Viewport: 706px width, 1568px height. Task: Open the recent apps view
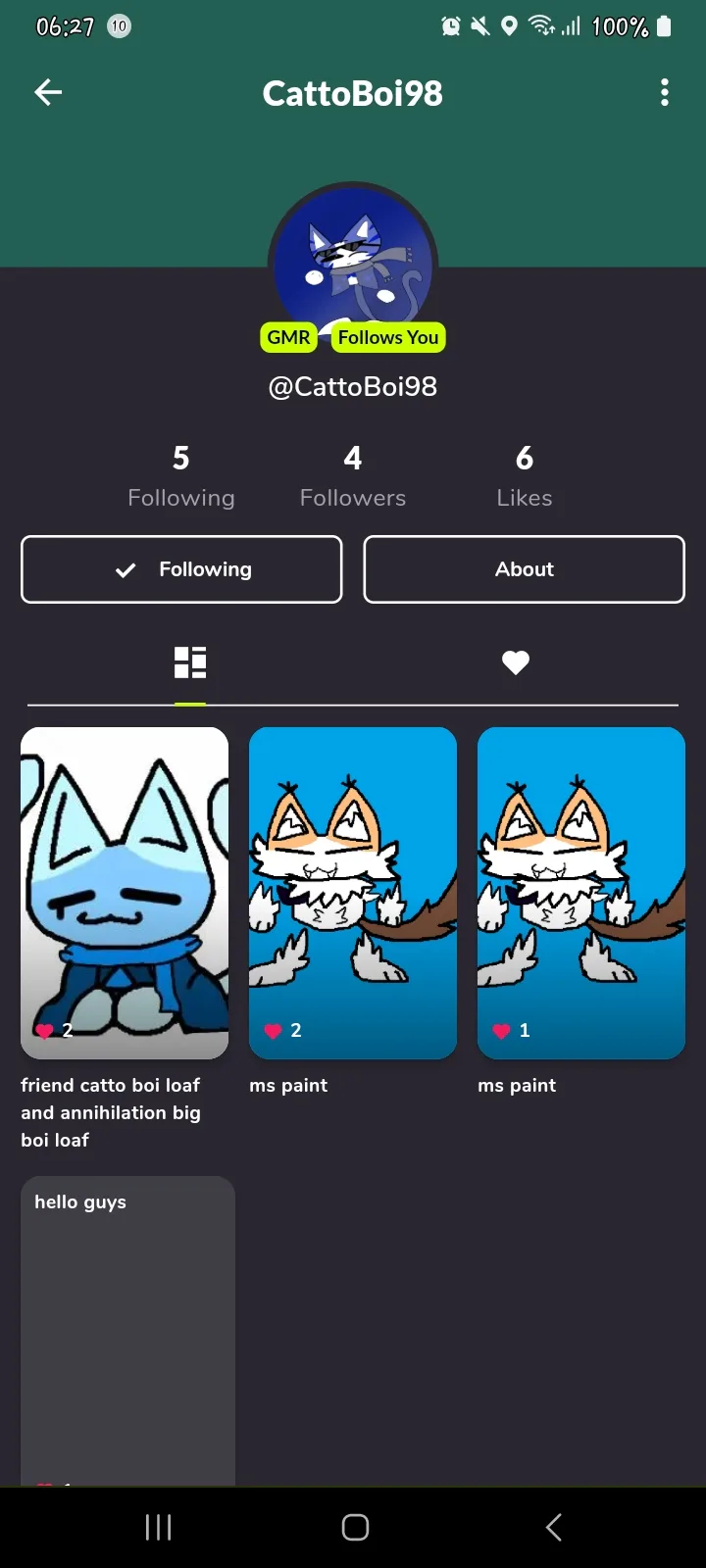coord(158,1527)
